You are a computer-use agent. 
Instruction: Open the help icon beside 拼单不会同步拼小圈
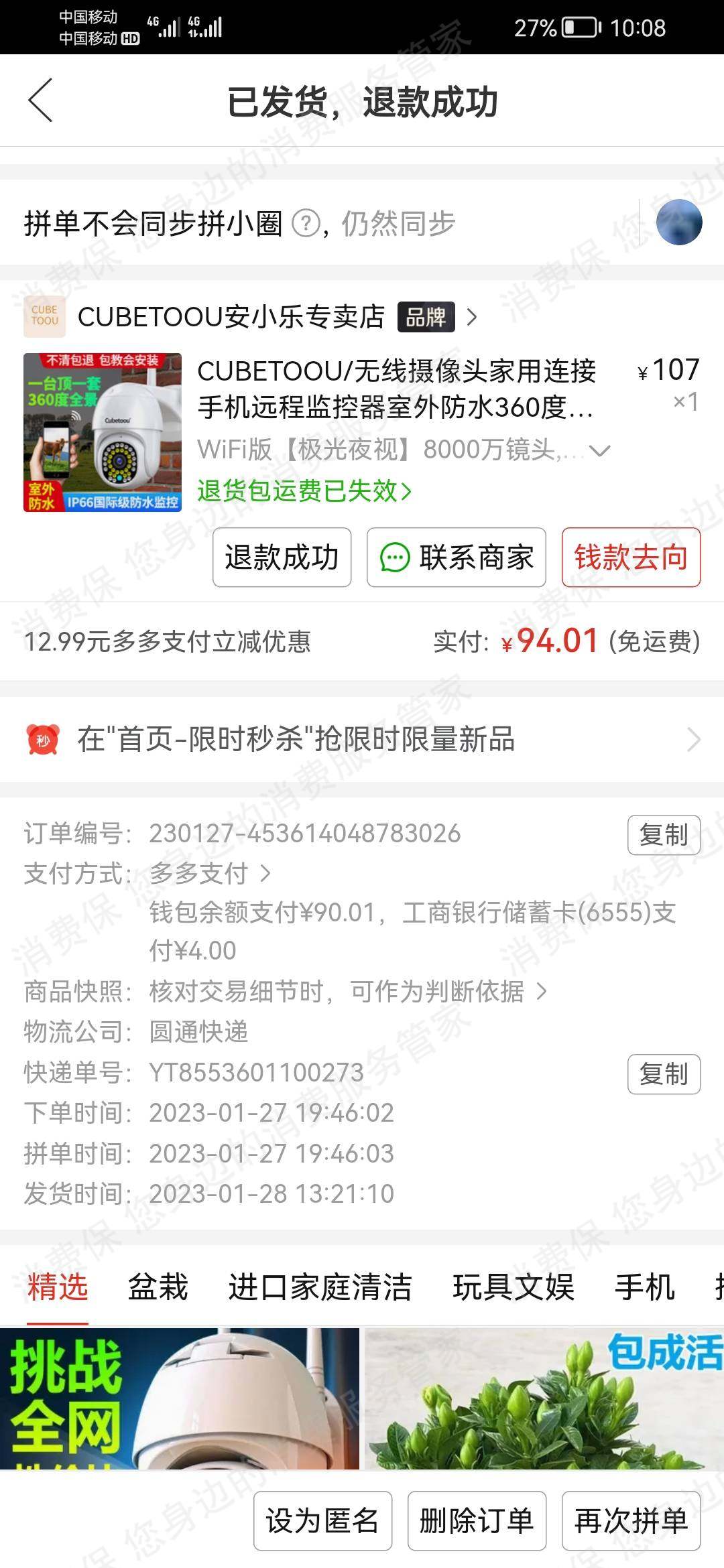coord(306,223)
